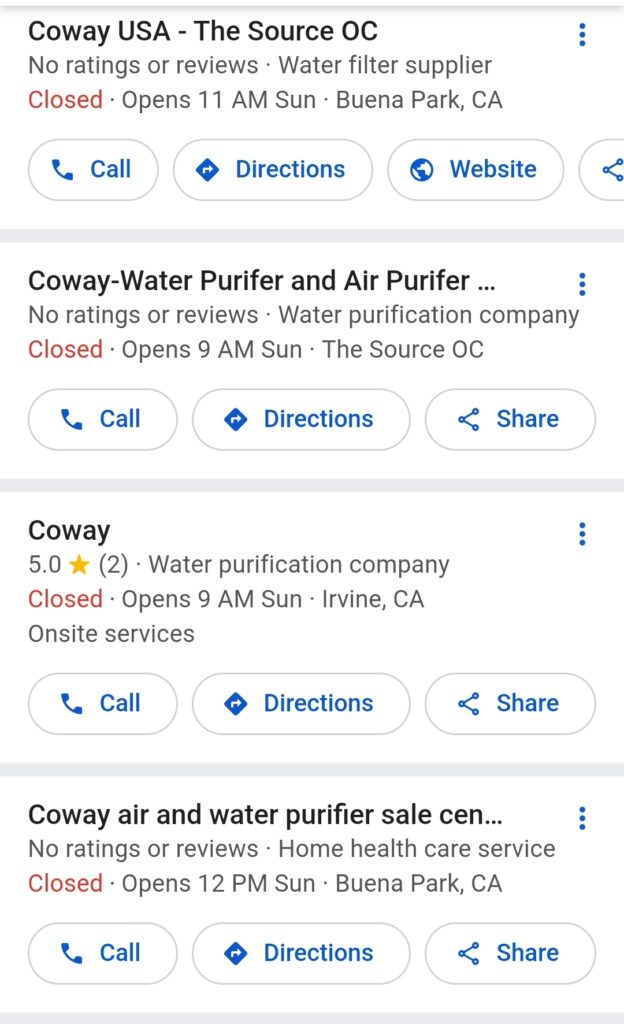The width and height of the screenshot is (624, 1024).
Task: Open the Coway-Water Purifer and Air Purifer listing
Action: coord(262,281)
